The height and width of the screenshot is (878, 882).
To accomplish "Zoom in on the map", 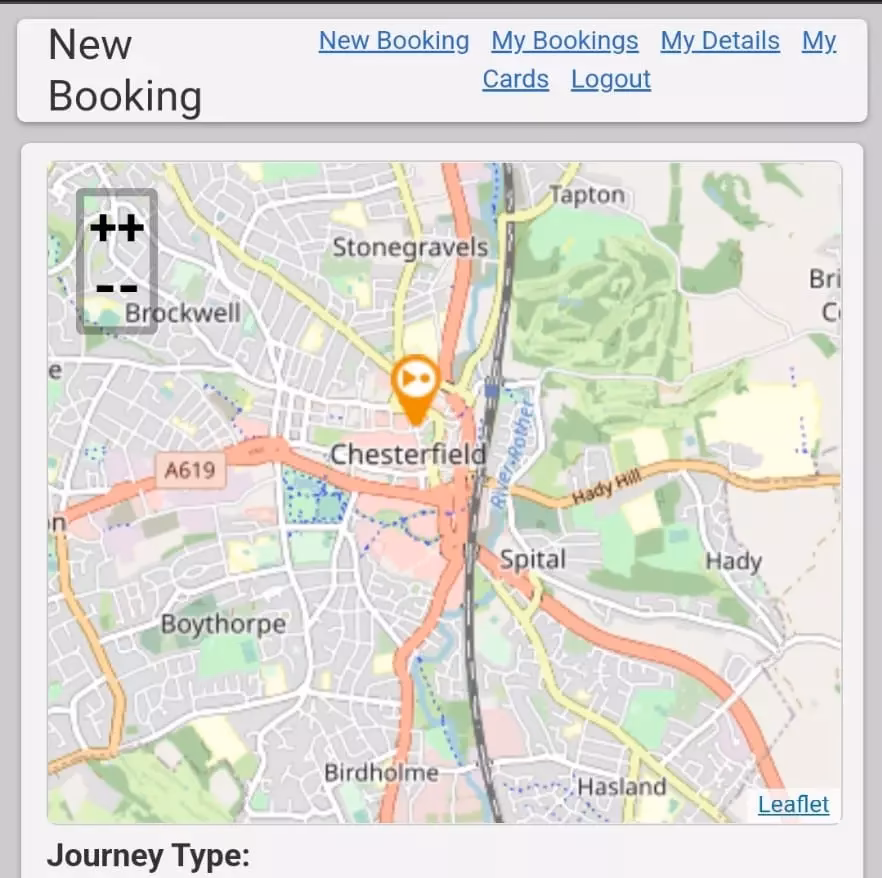I will tap(117, 228).
